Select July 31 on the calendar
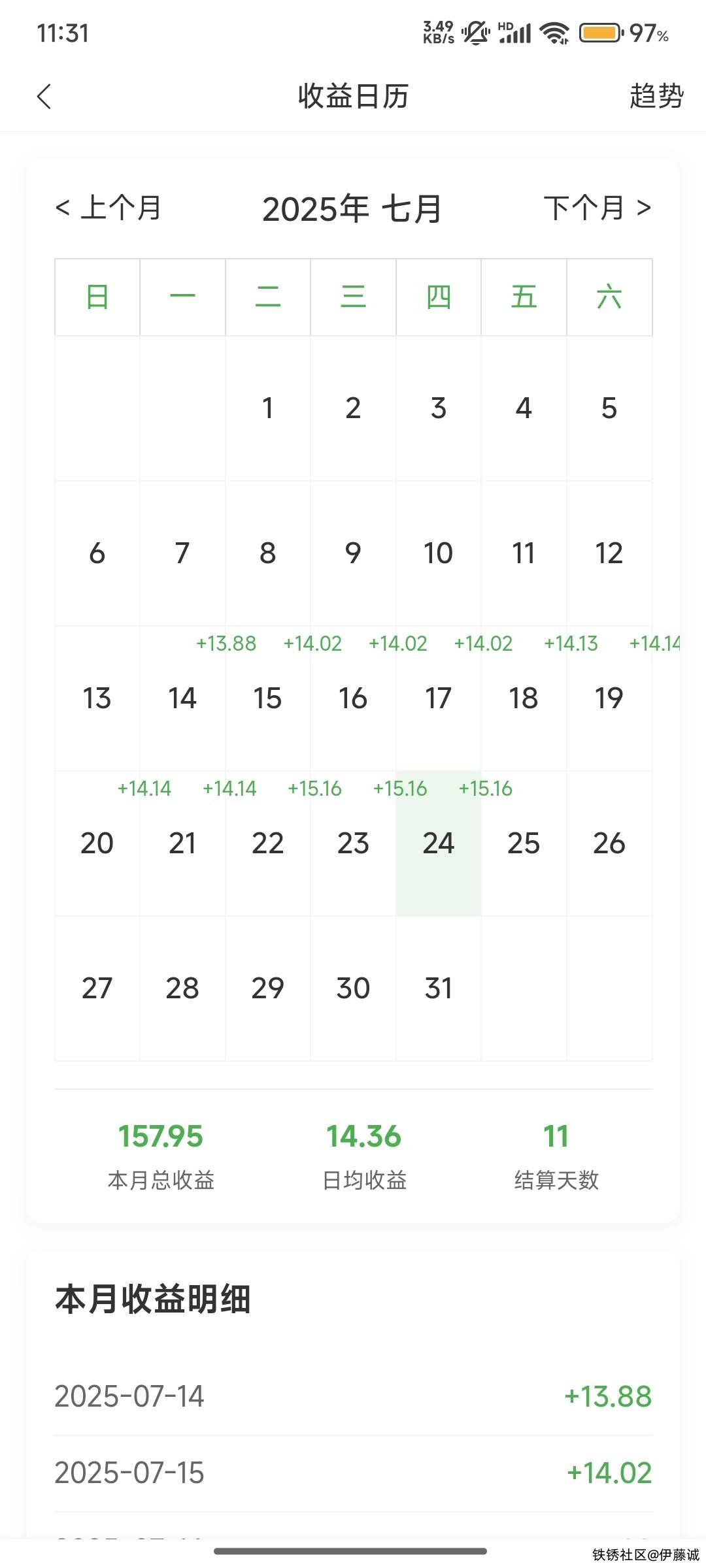 pos(438,988)
